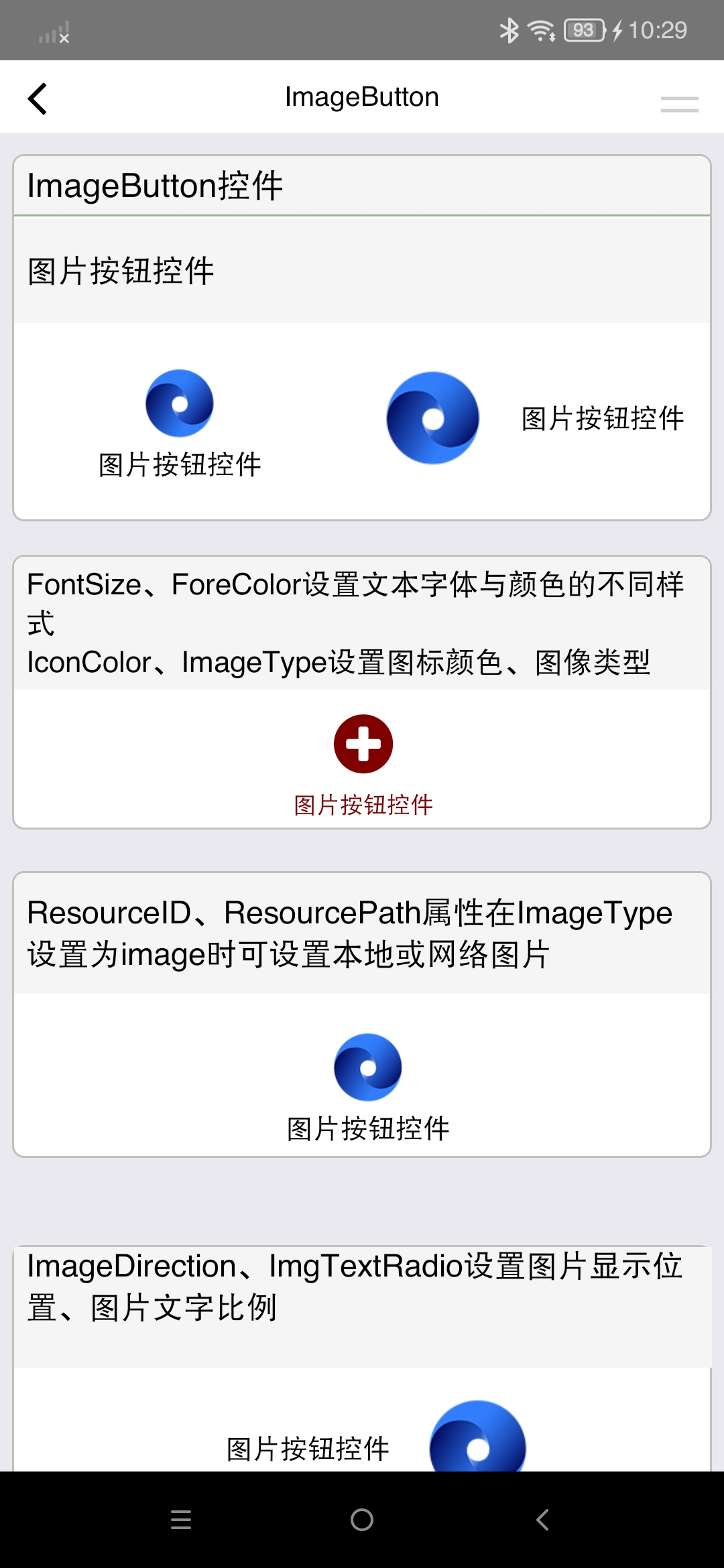Tap the red plus image button

(x=363, y=765)
